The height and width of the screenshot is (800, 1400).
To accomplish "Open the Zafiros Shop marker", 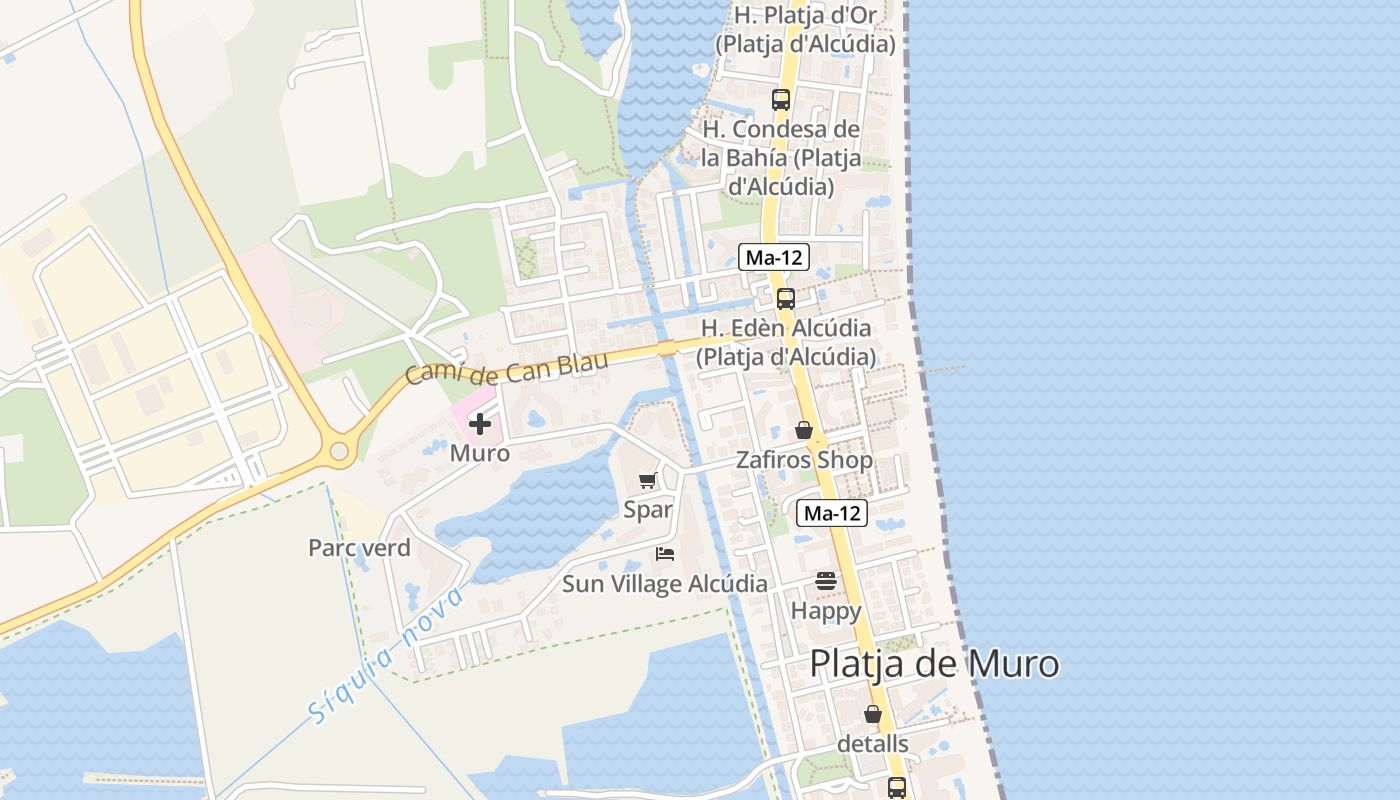I will [804, 430].
